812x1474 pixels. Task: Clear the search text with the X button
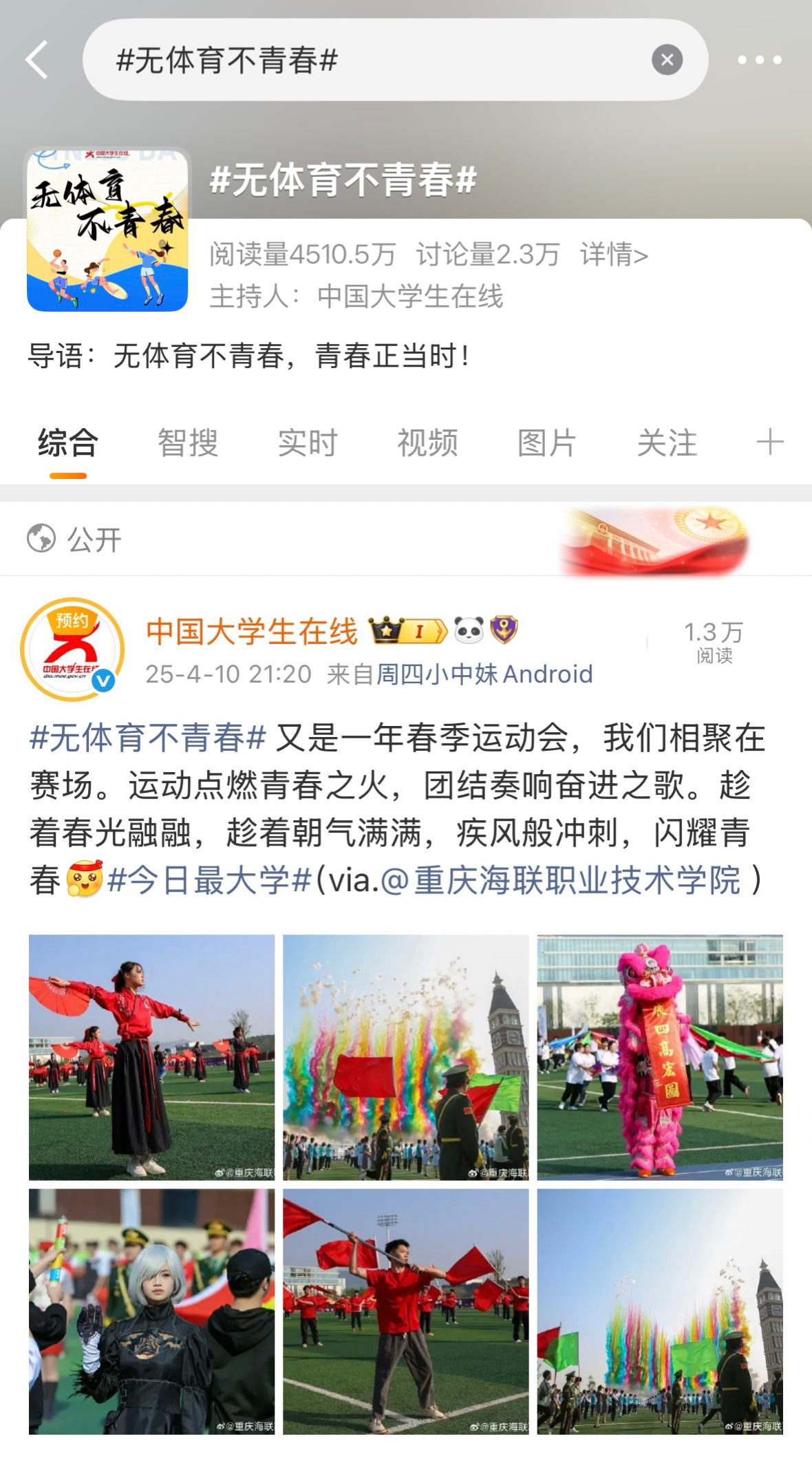point(667,60)
